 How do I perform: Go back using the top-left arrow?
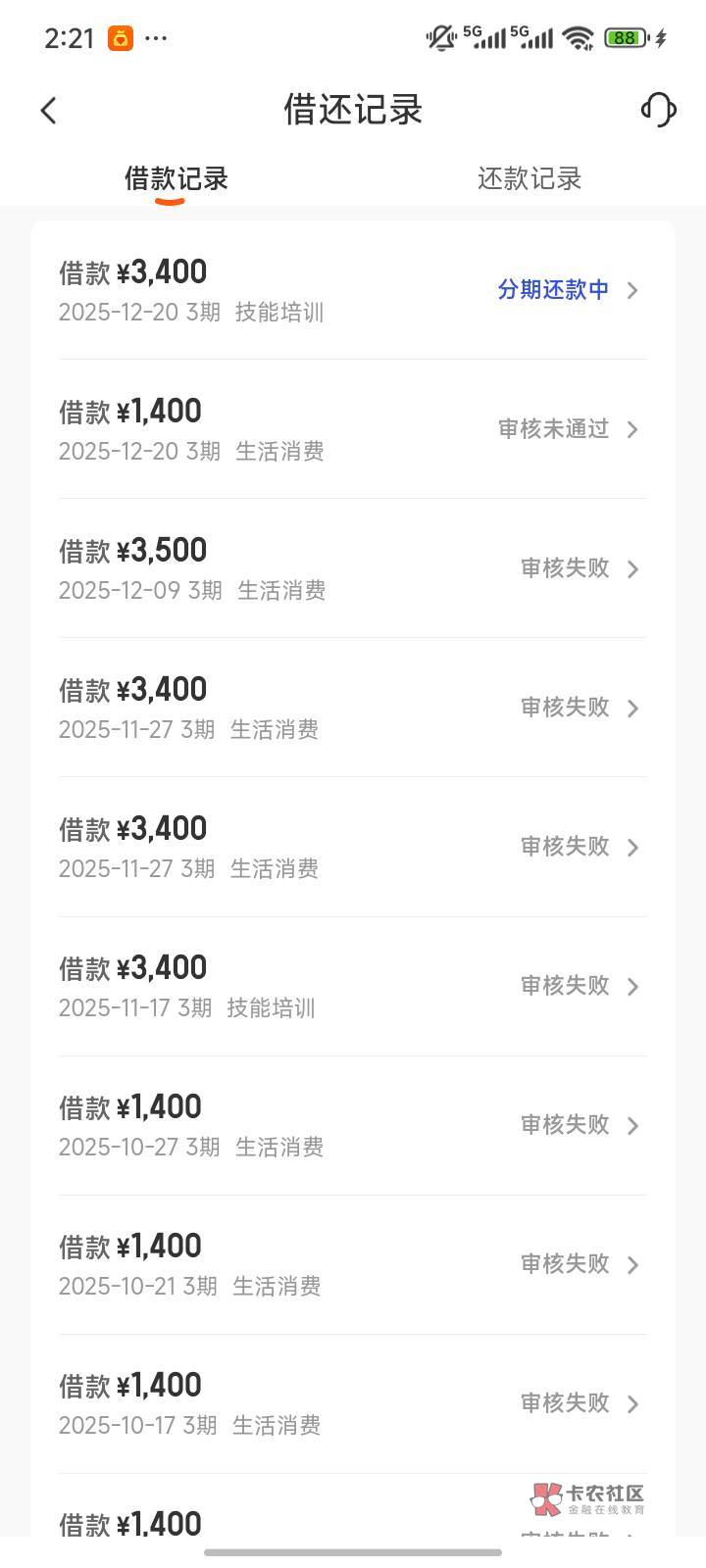coord(49,110)
